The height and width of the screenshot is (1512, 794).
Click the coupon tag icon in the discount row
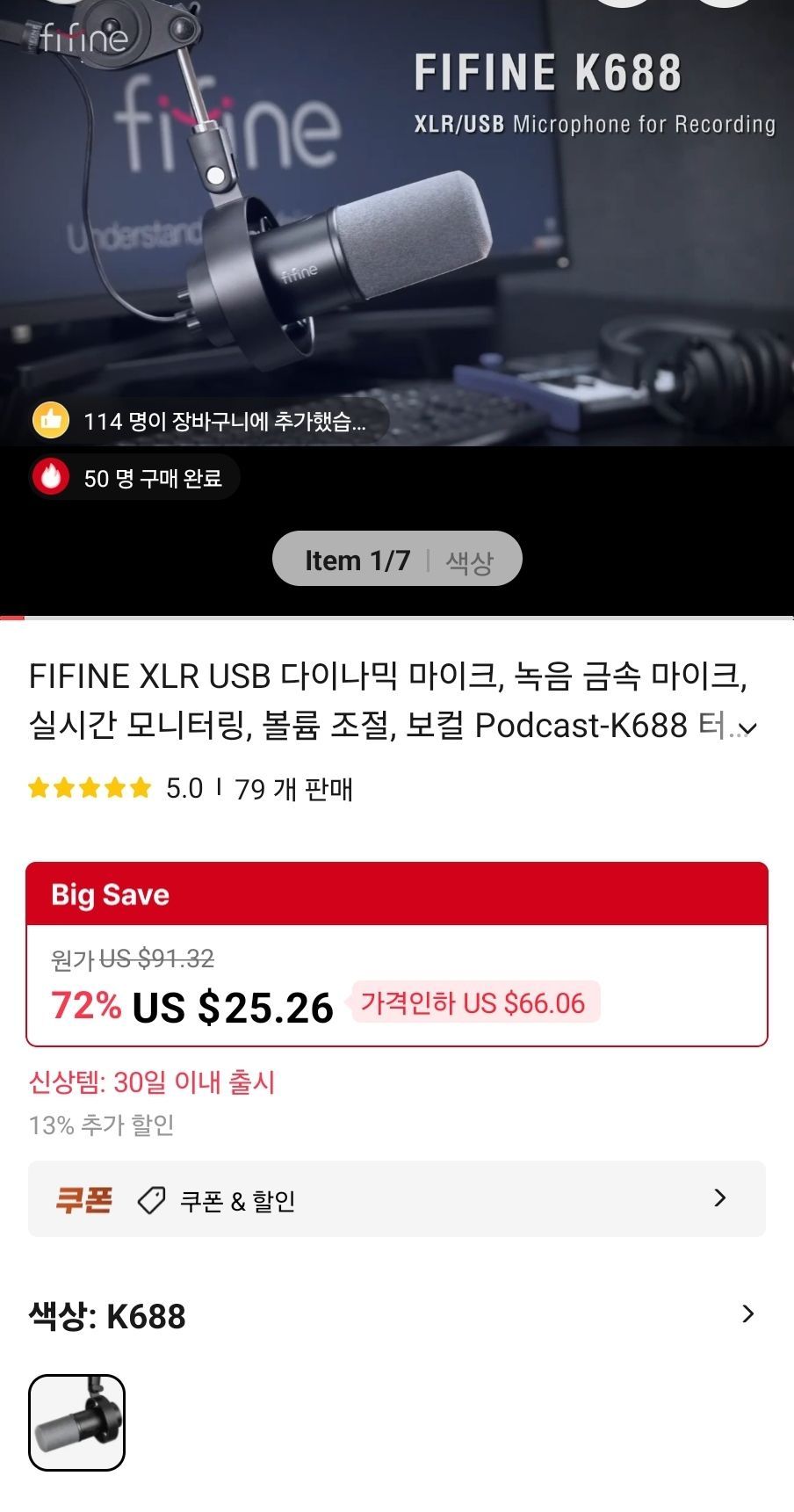[151, 1198]
